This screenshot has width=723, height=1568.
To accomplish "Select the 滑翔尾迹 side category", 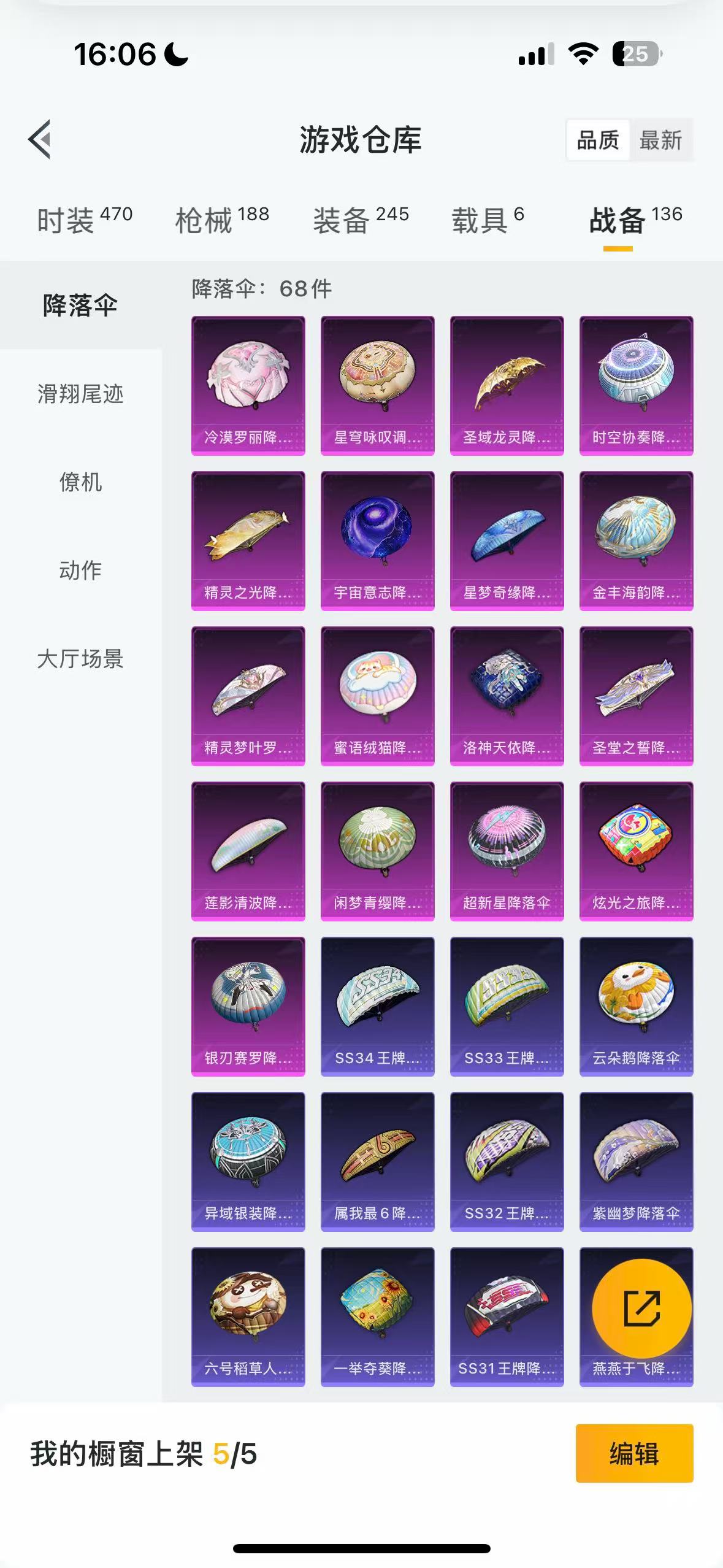I will (80, 394).
